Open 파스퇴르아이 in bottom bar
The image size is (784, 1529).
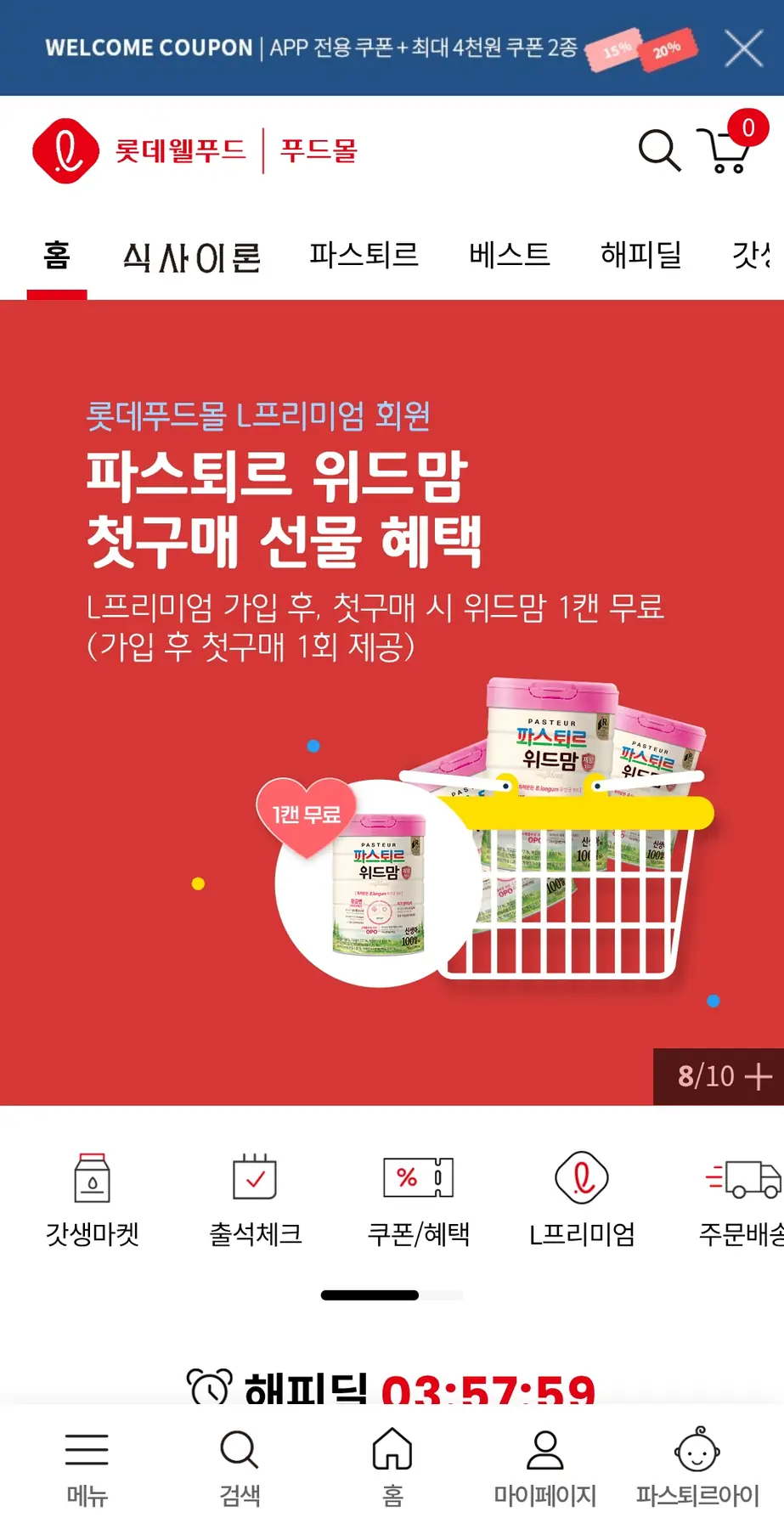coord(697,1465)
